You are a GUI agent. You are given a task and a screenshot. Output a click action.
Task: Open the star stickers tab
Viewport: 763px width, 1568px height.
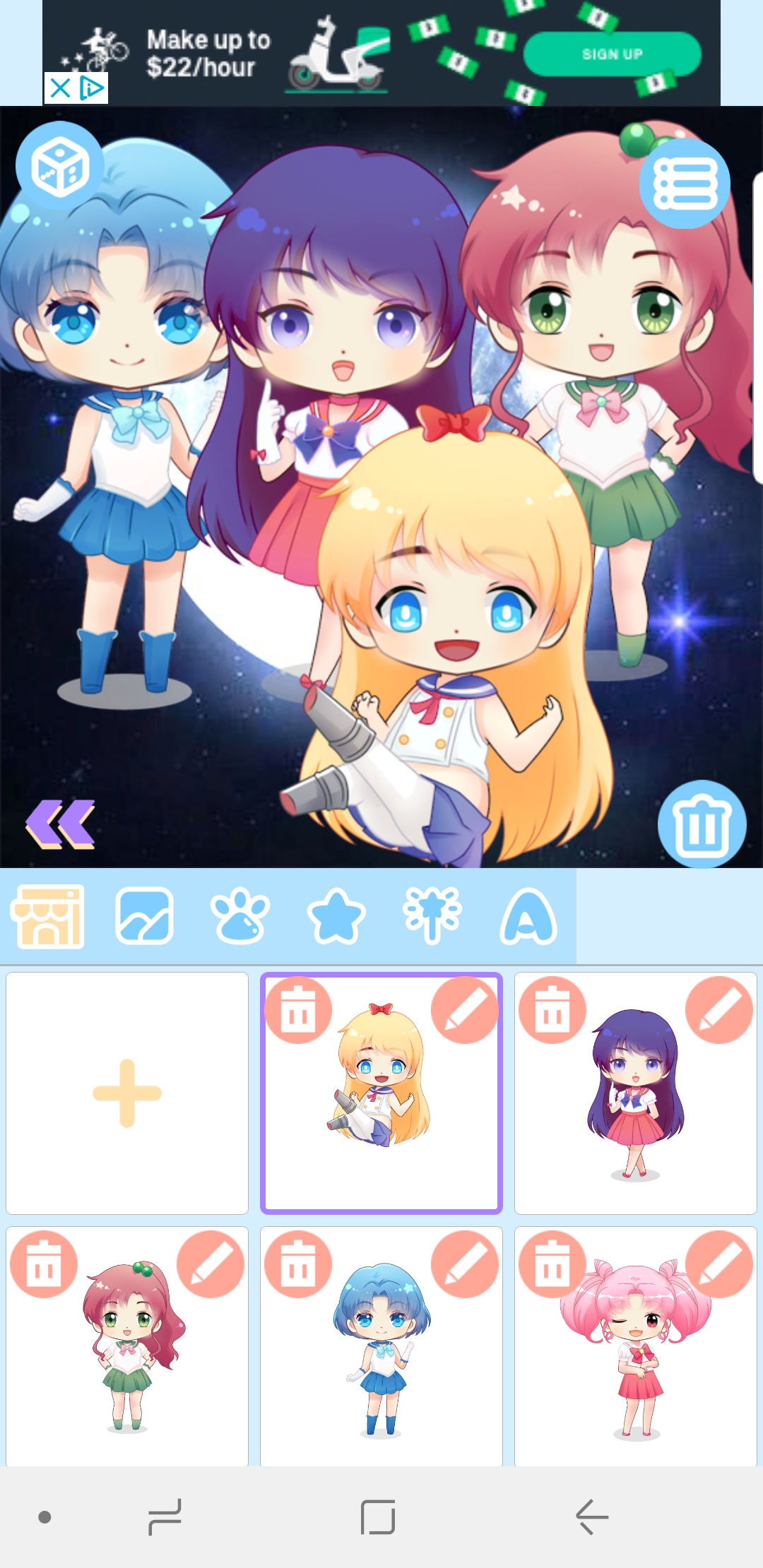tap(336, 916)
